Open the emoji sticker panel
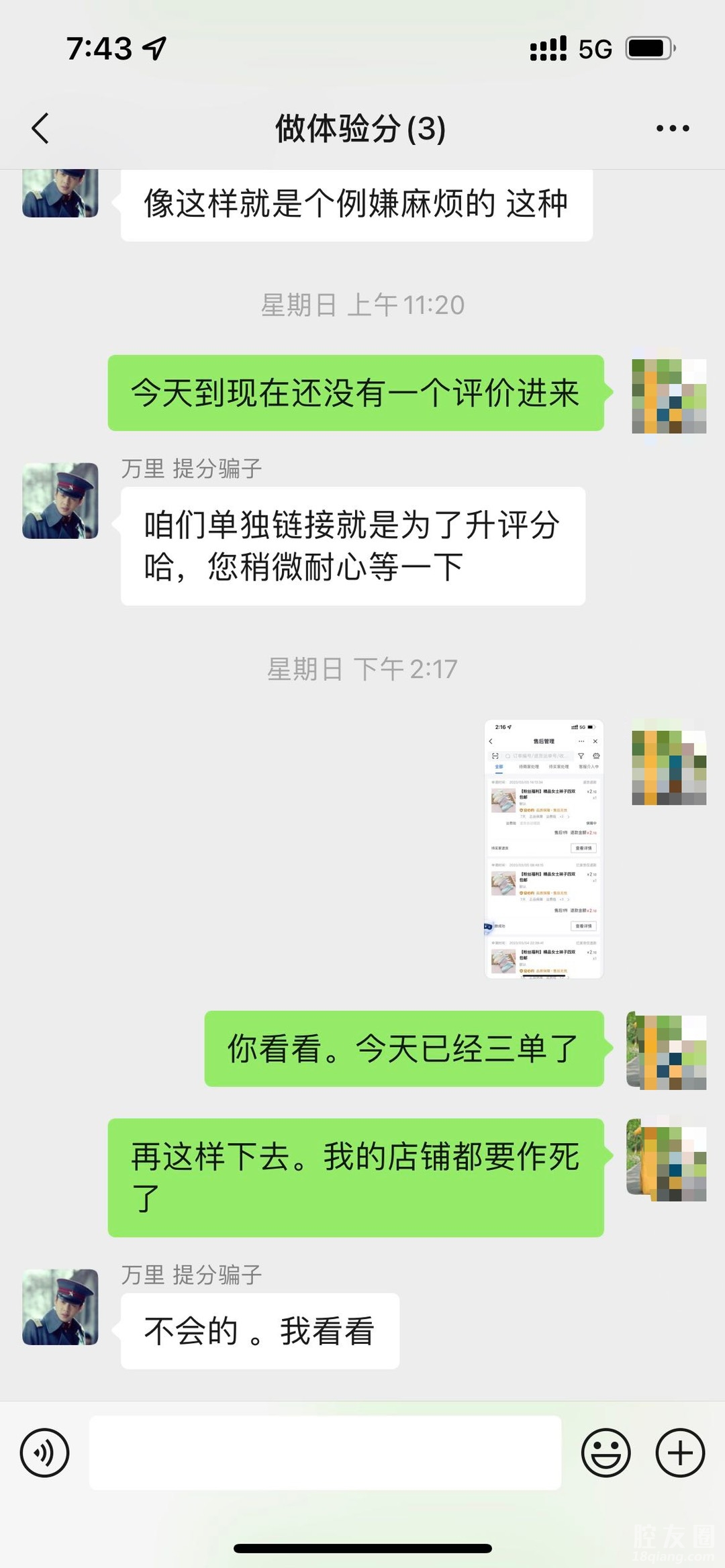 coord(606,1453)
